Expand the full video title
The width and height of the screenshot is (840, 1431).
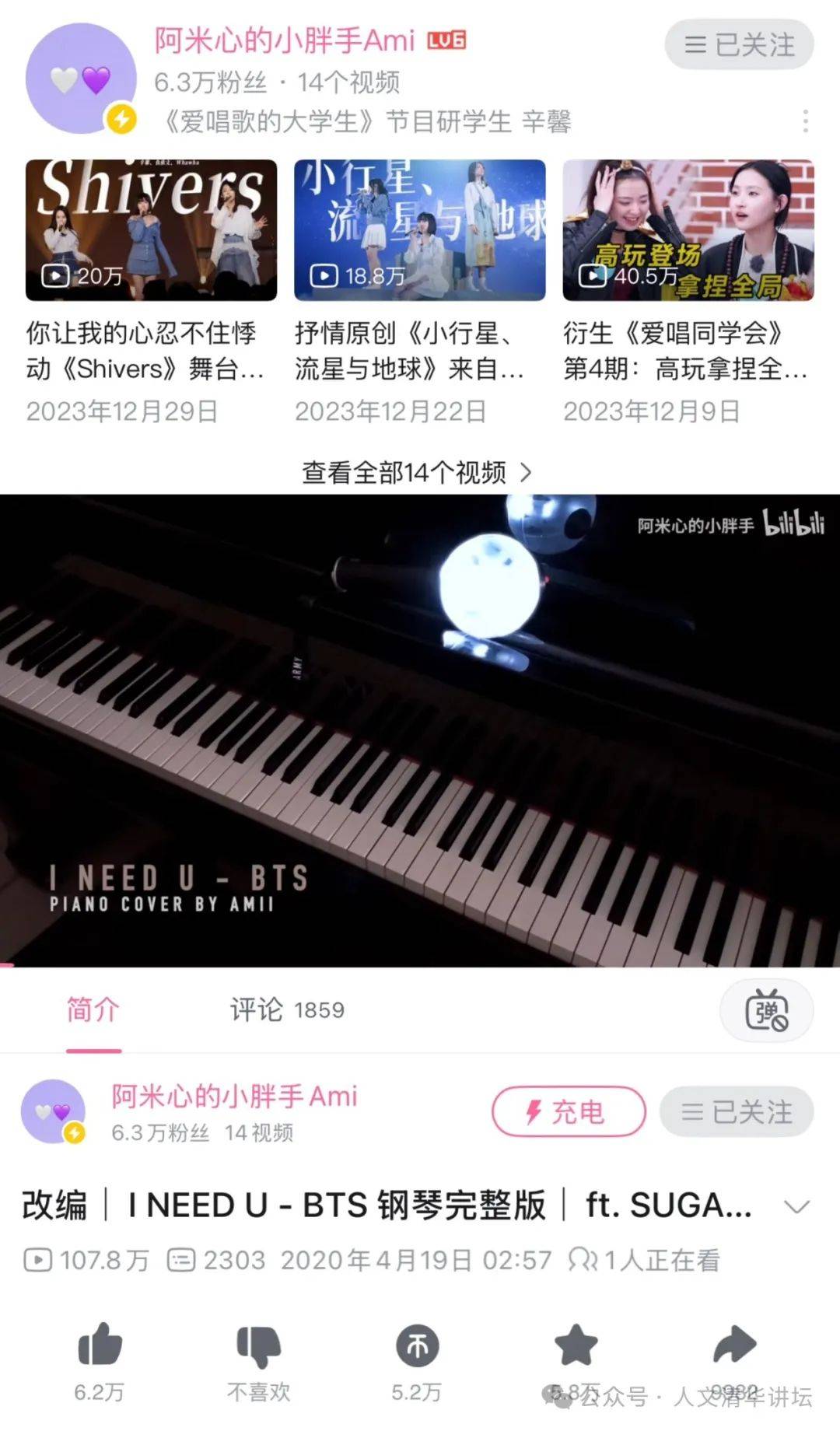[796, 1206]
